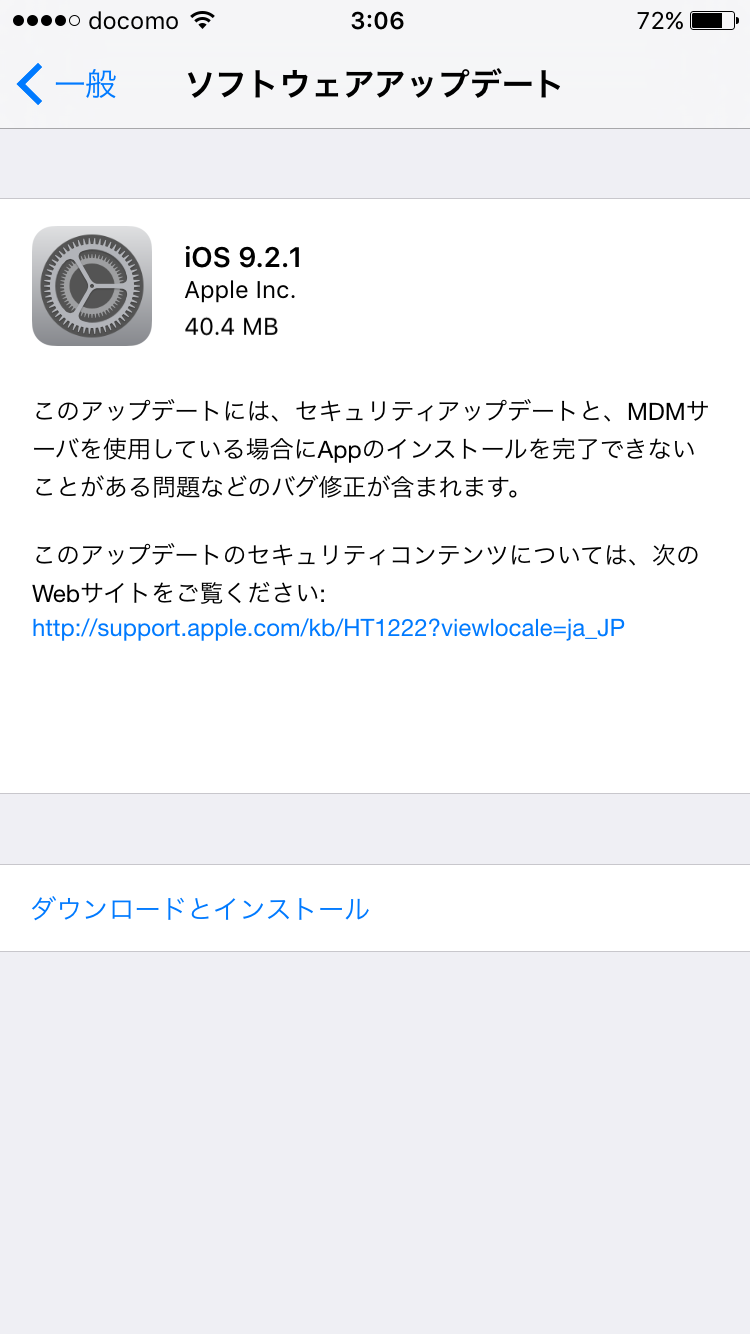750x1334 pixels.
Task: Go back to 一般 settings
Action: tap(67, 84)
